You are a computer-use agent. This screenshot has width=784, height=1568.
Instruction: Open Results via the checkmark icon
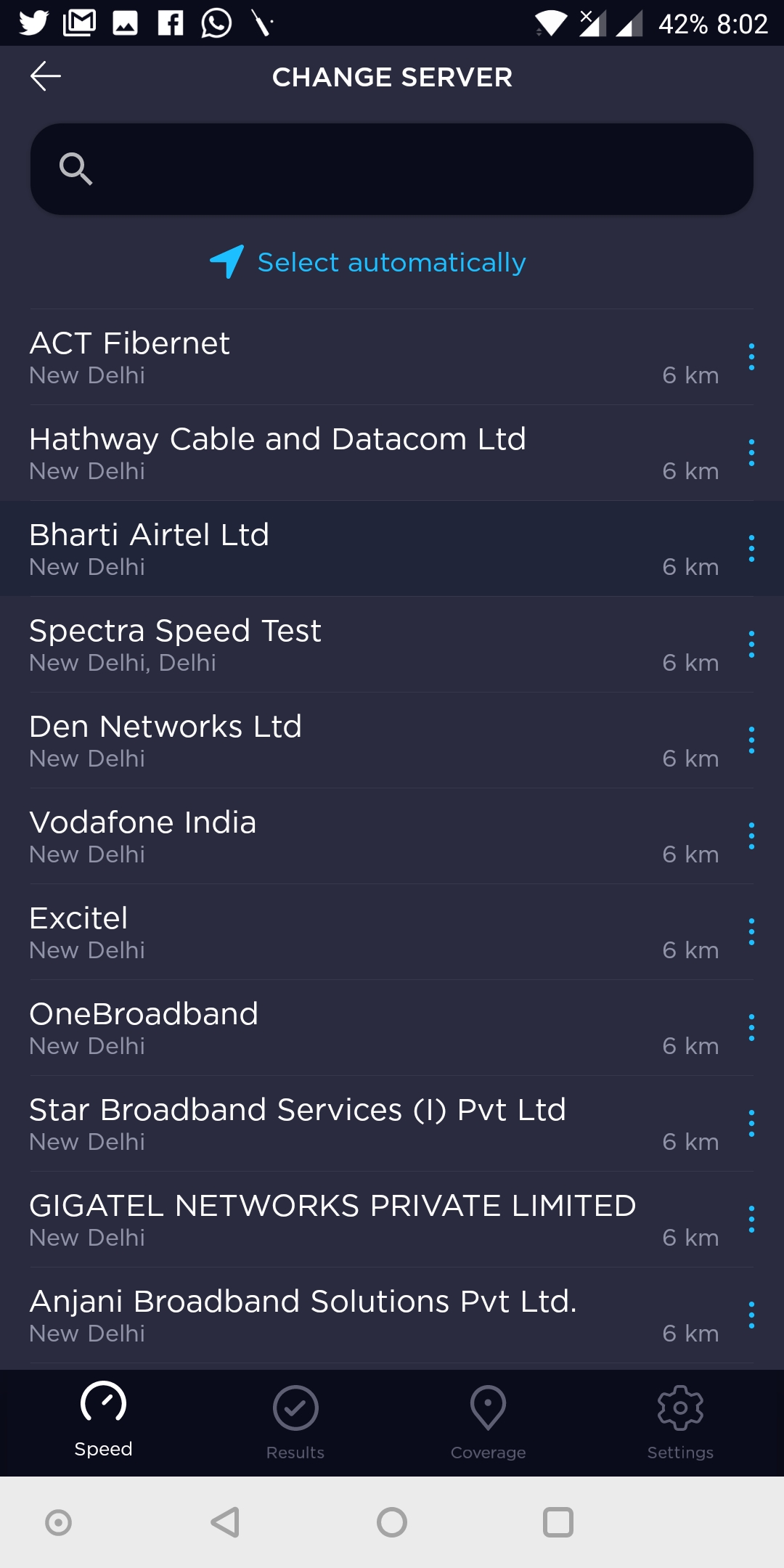[x=294, y=1407]
